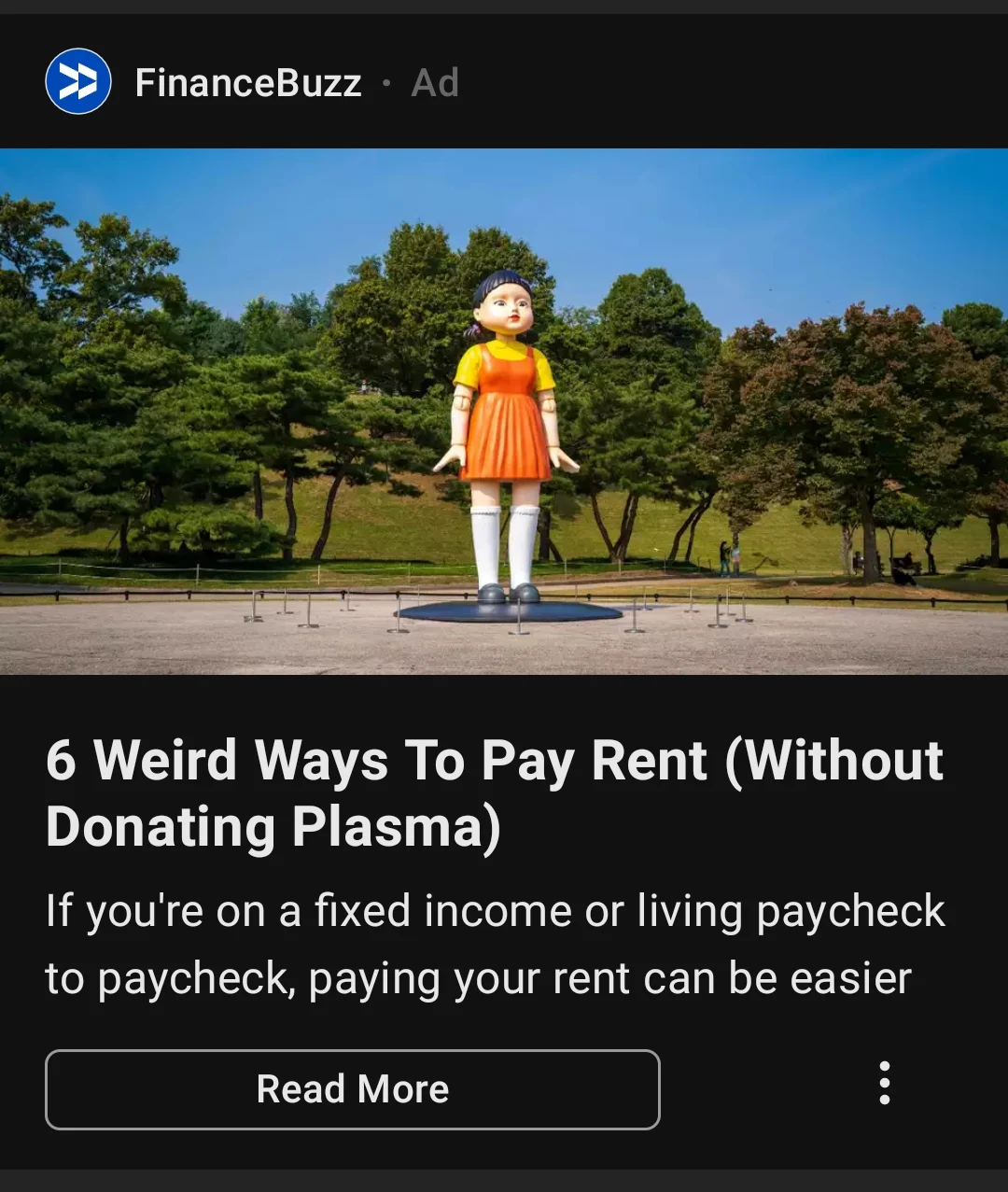1008x1192 pixels.
Task: Tap the ad card footer area
Action: 504,1089
